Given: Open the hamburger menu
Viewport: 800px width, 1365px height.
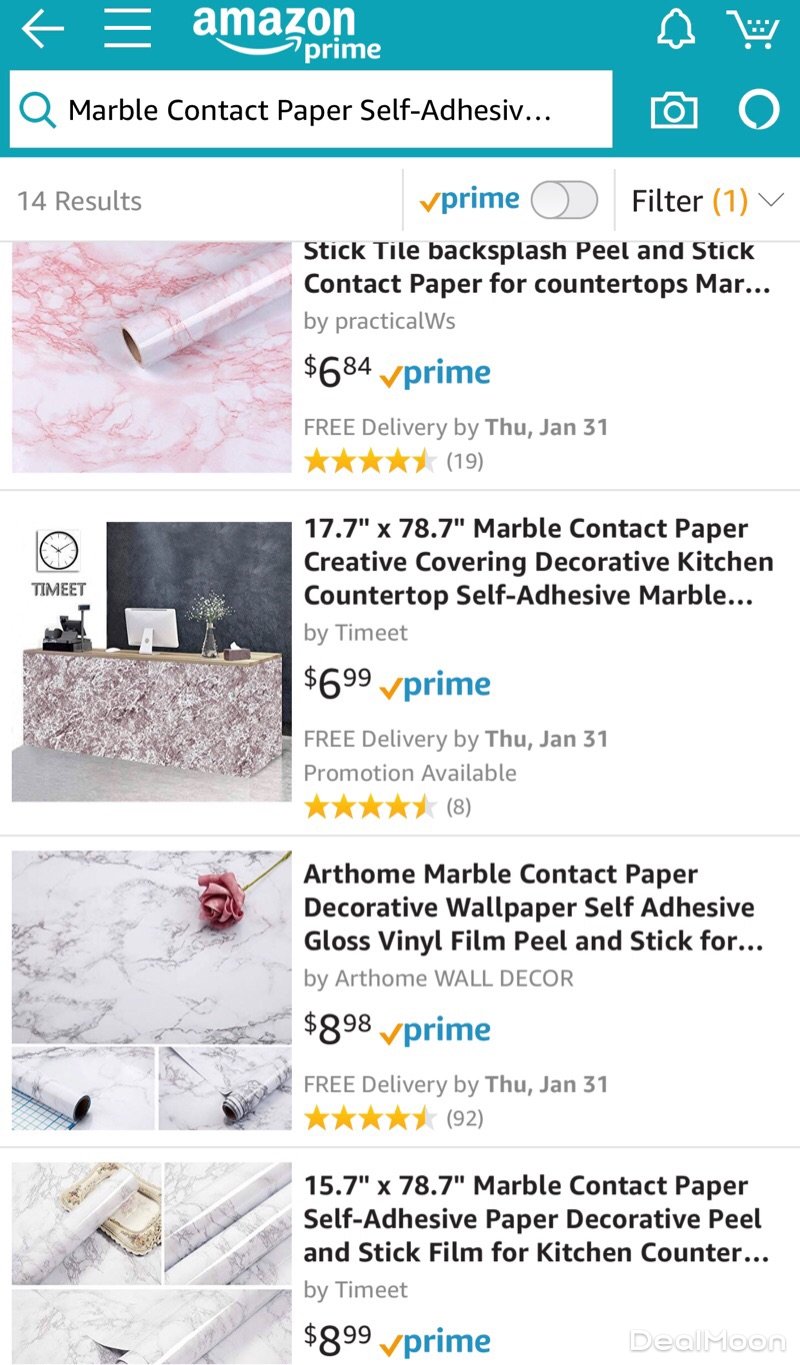Looking at the screenshot, I should pyautogui.click(x=127, y=30).
